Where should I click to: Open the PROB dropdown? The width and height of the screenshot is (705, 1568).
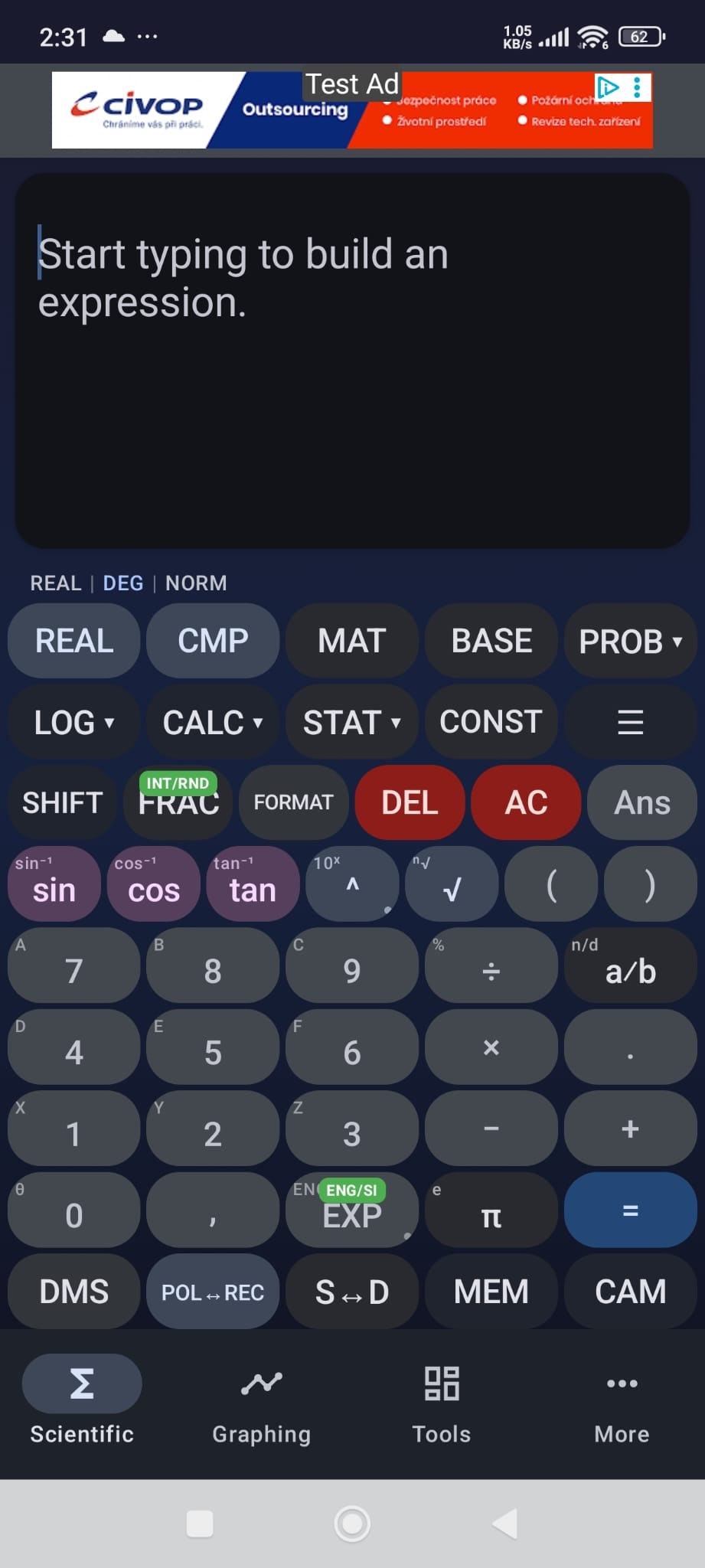(x=629, y=640)
